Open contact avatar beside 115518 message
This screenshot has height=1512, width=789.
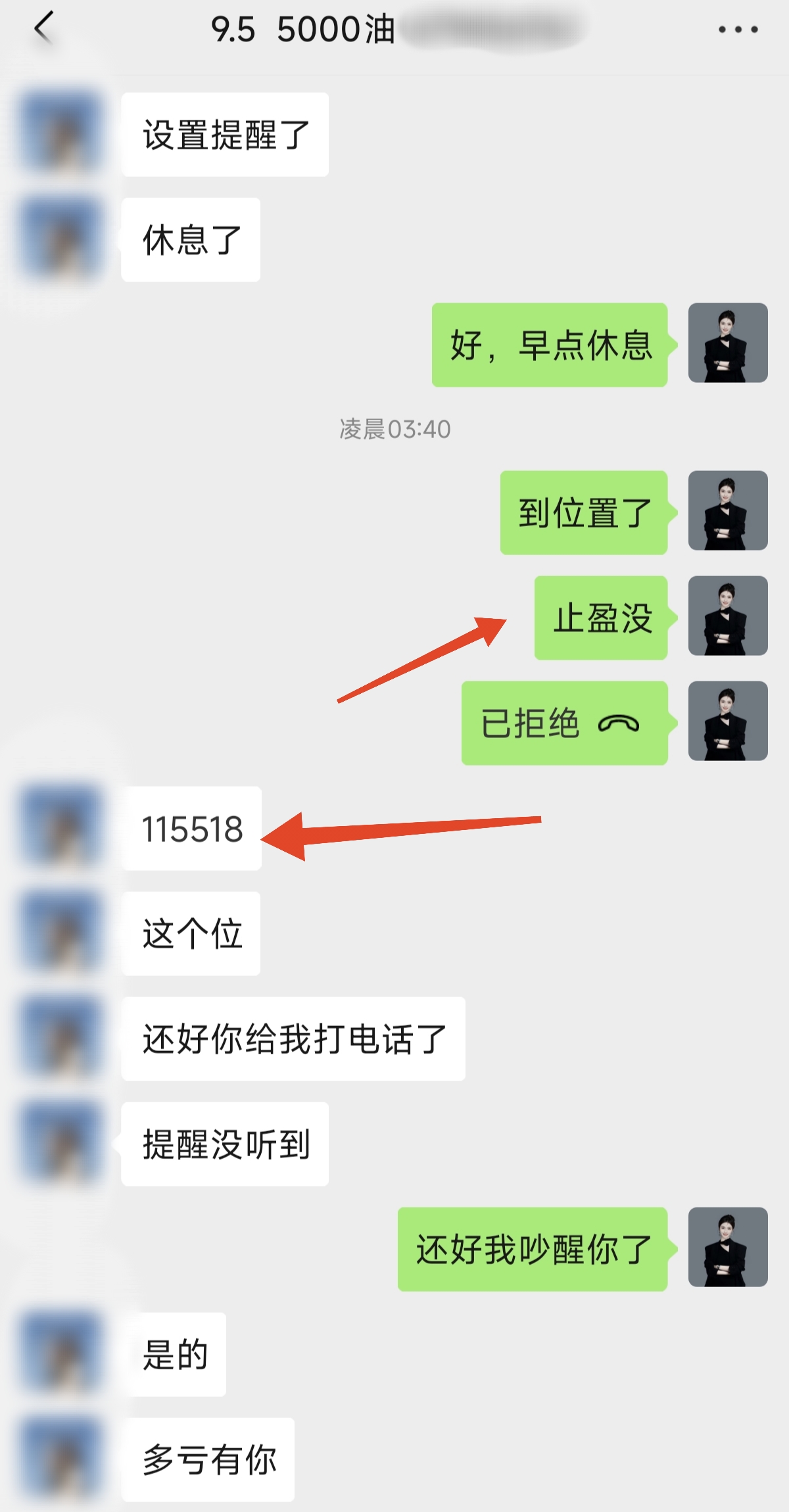tap(62, 827)
